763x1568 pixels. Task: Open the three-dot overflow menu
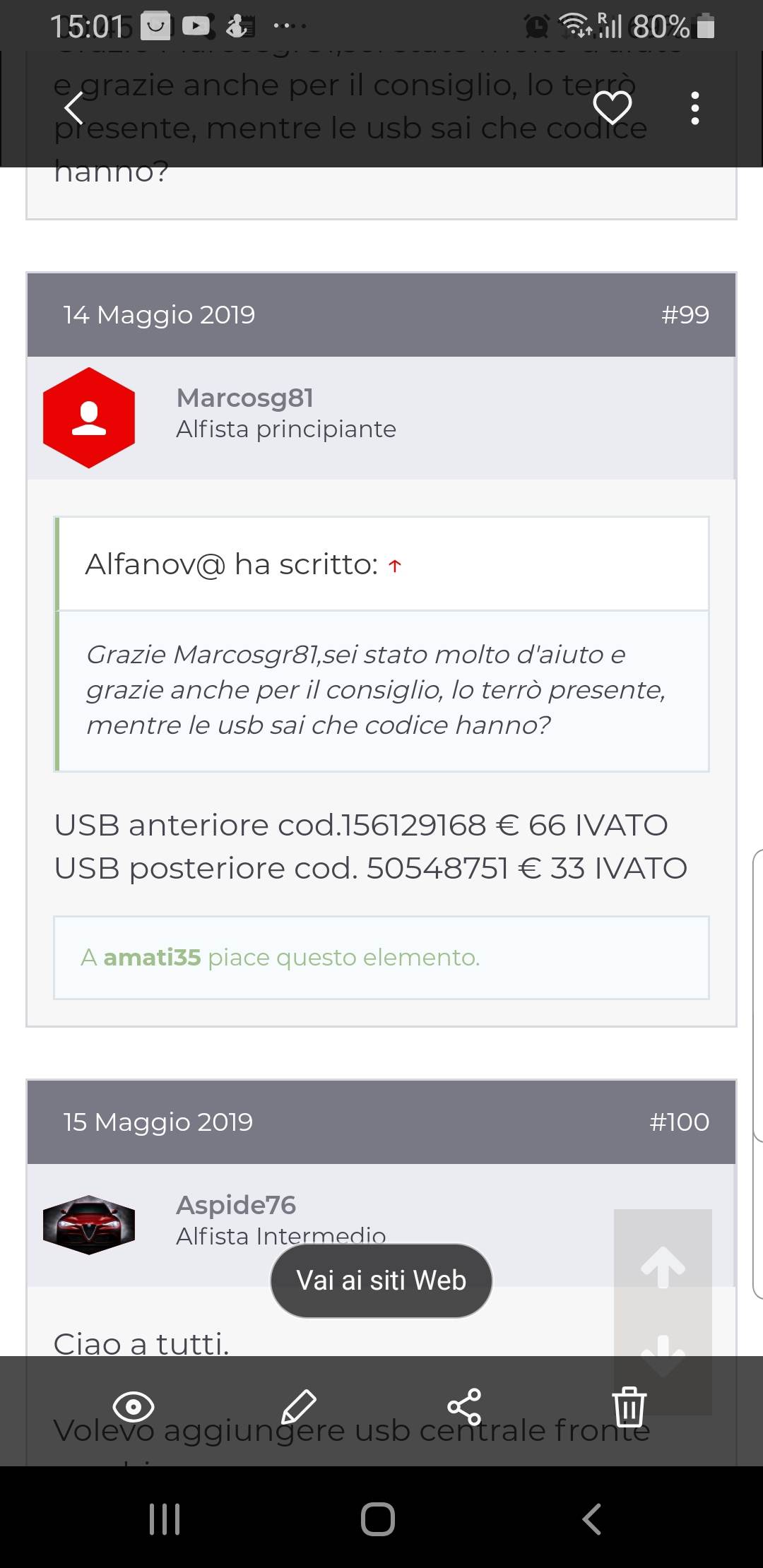[695, 108]
